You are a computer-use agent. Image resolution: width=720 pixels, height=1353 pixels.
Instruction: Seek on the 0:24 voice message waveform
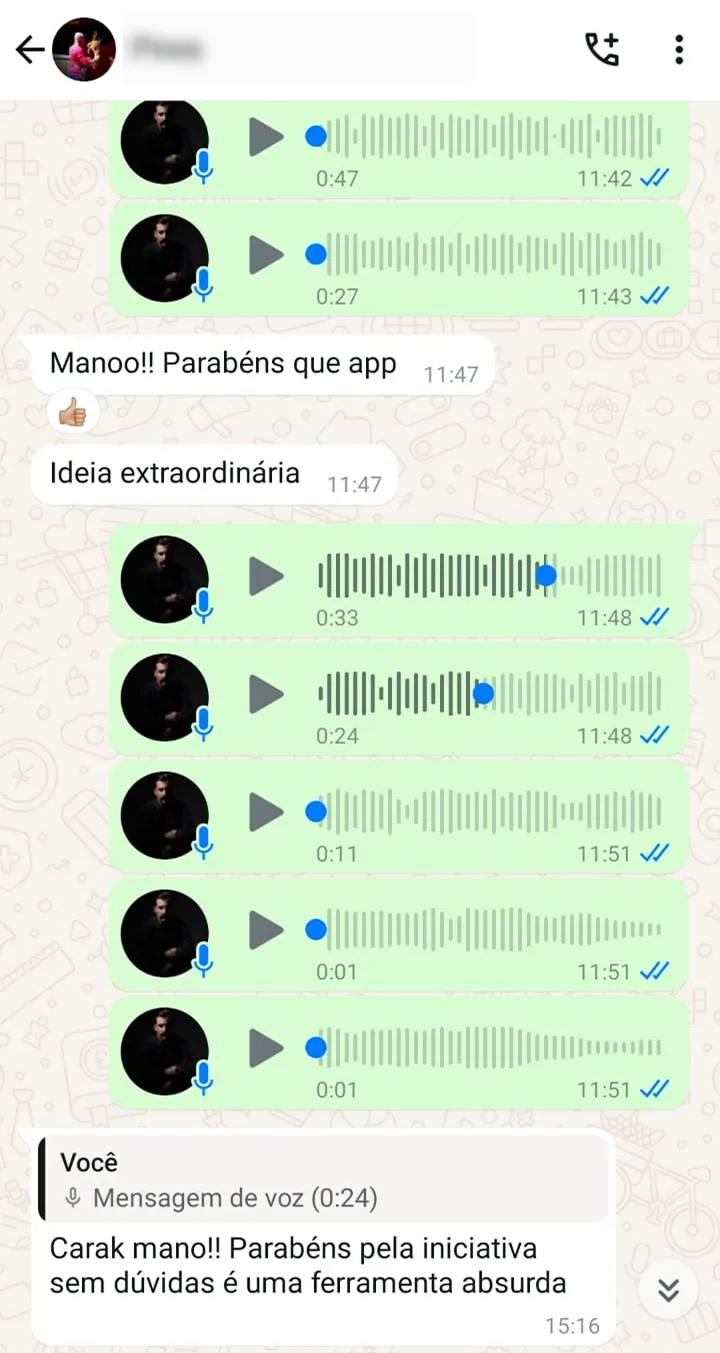tap(489, 694)
